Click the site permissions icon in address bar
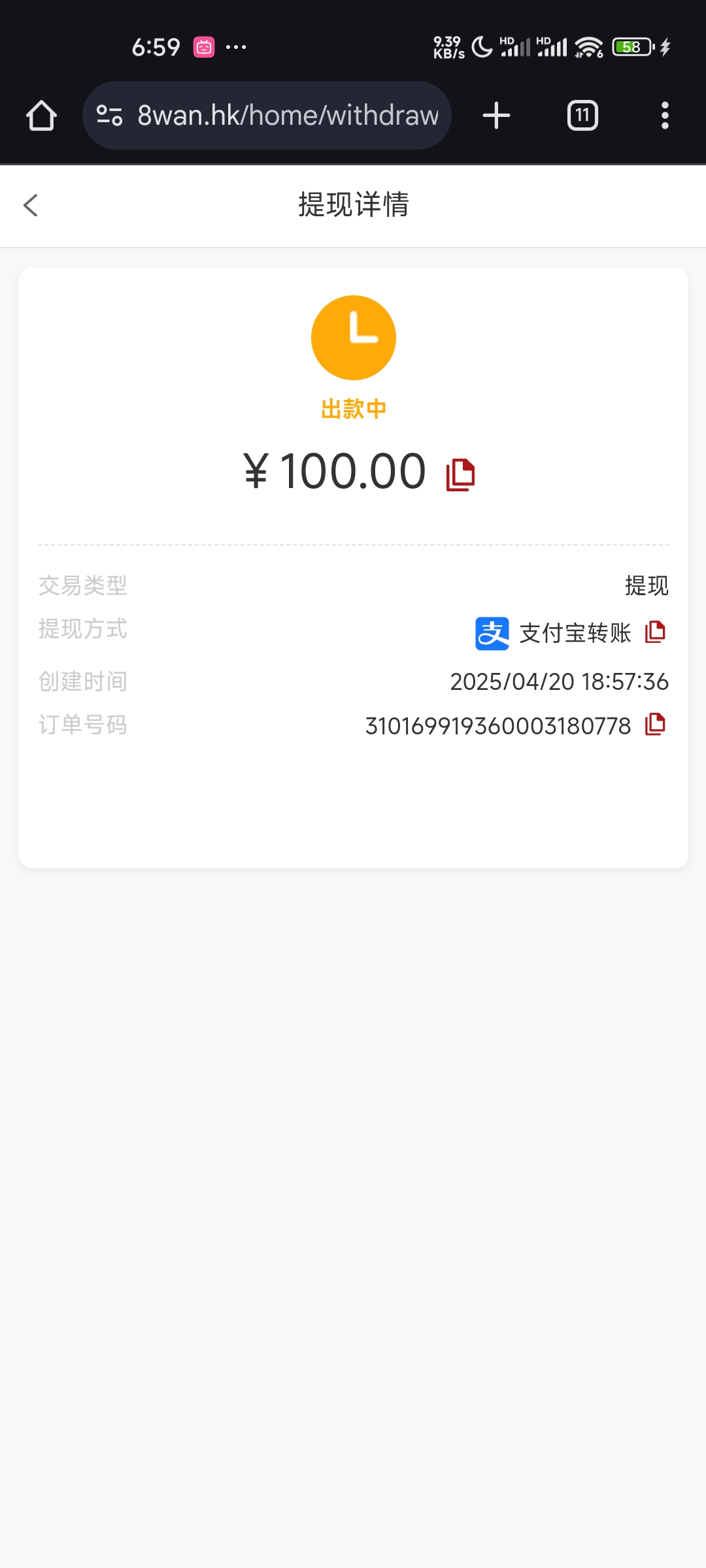The height and width of the screenshot is (1568, 706). [110, 115]
